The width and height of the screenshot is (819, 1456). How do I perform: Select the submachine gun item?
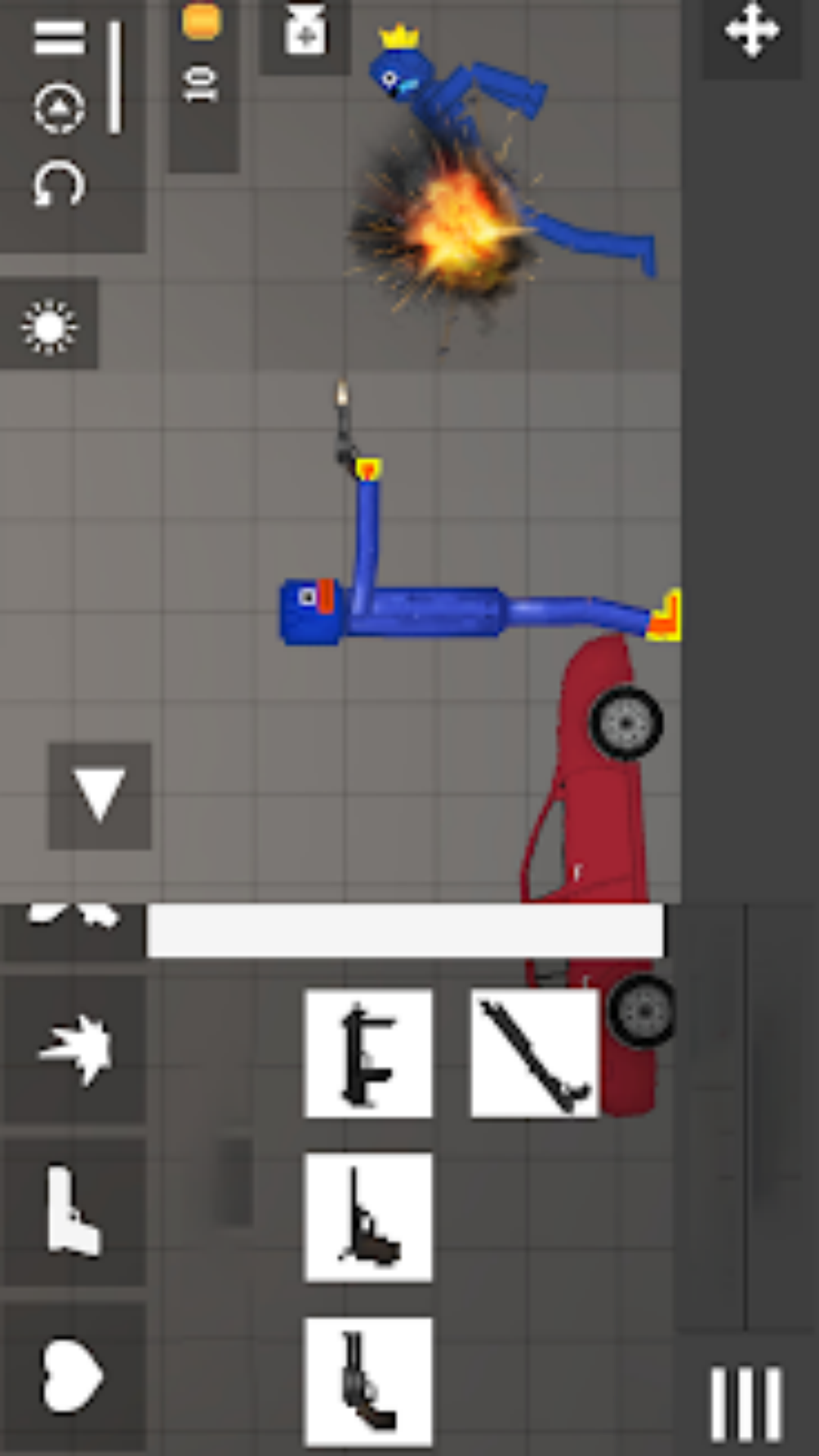point(369,1053)
